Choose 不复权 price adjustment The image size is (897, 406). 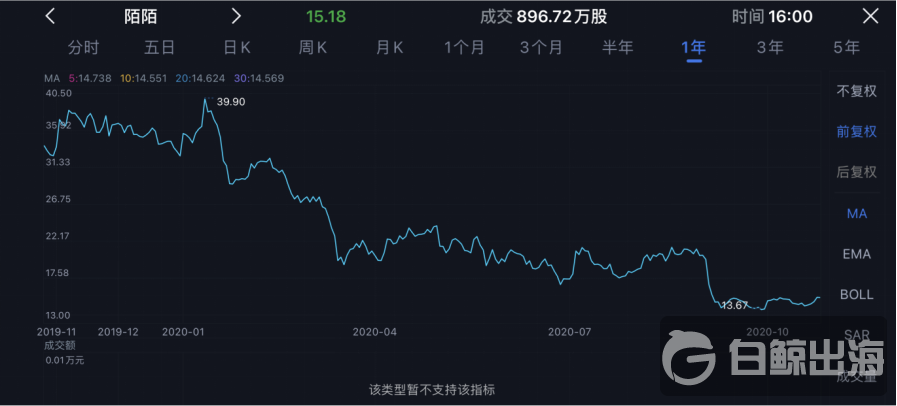[856, 91]
